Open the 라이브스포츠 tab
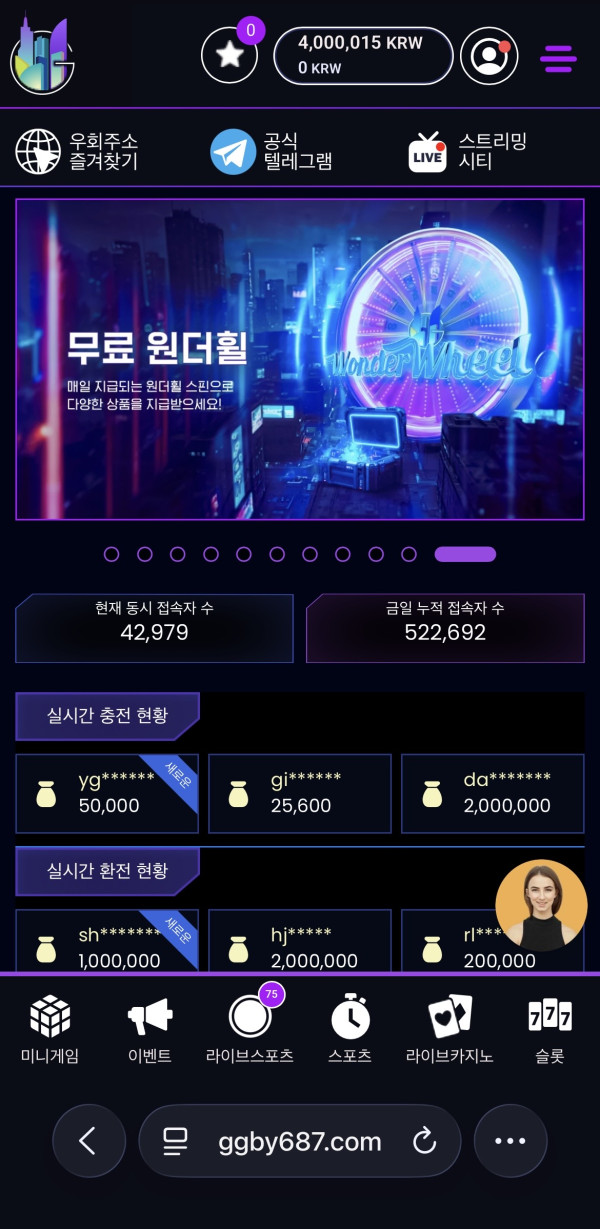This screenshot has width=600, height=1229. tap(250, 1030)
